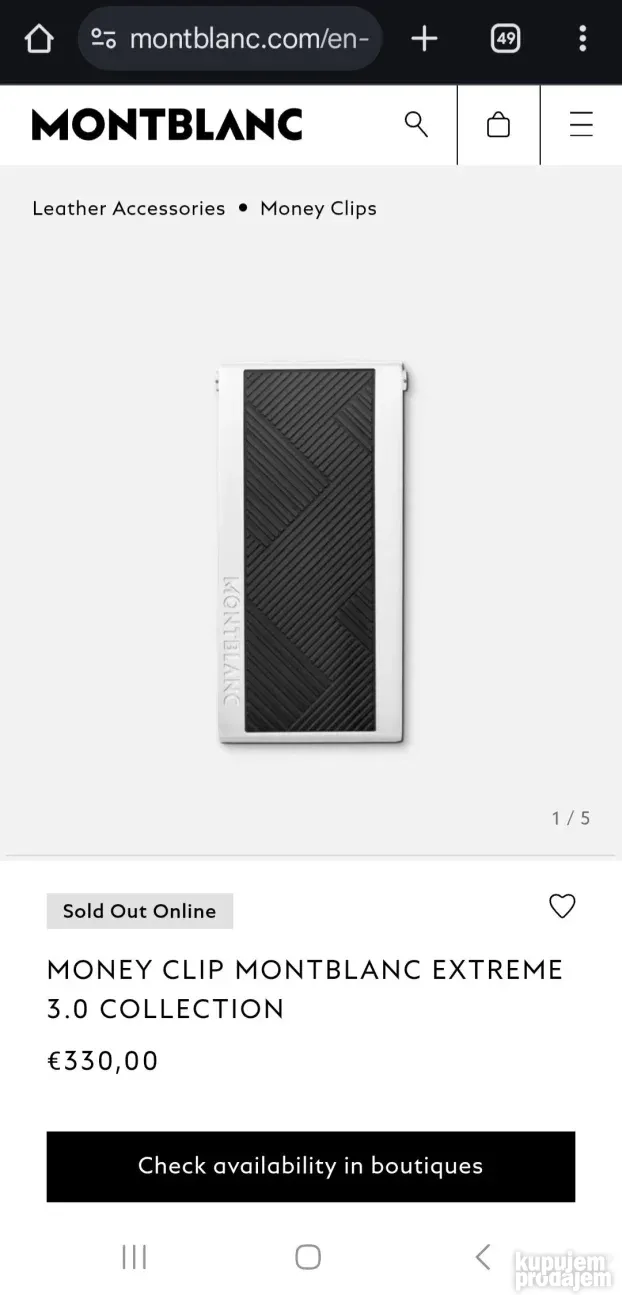Open the hamburger menu

(x=581, y=124)
